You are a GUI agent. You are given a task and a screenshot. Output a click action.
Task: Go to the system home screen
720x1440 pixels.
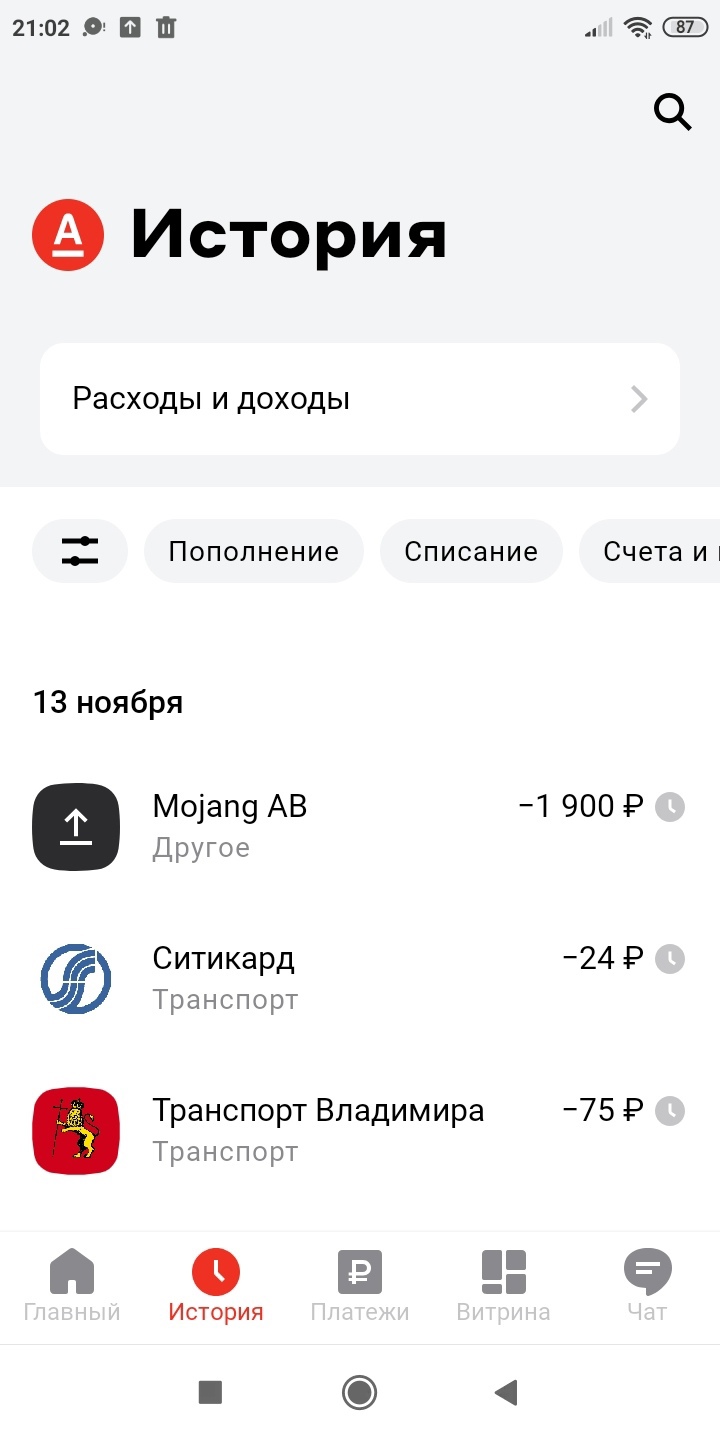point(359,1392)
